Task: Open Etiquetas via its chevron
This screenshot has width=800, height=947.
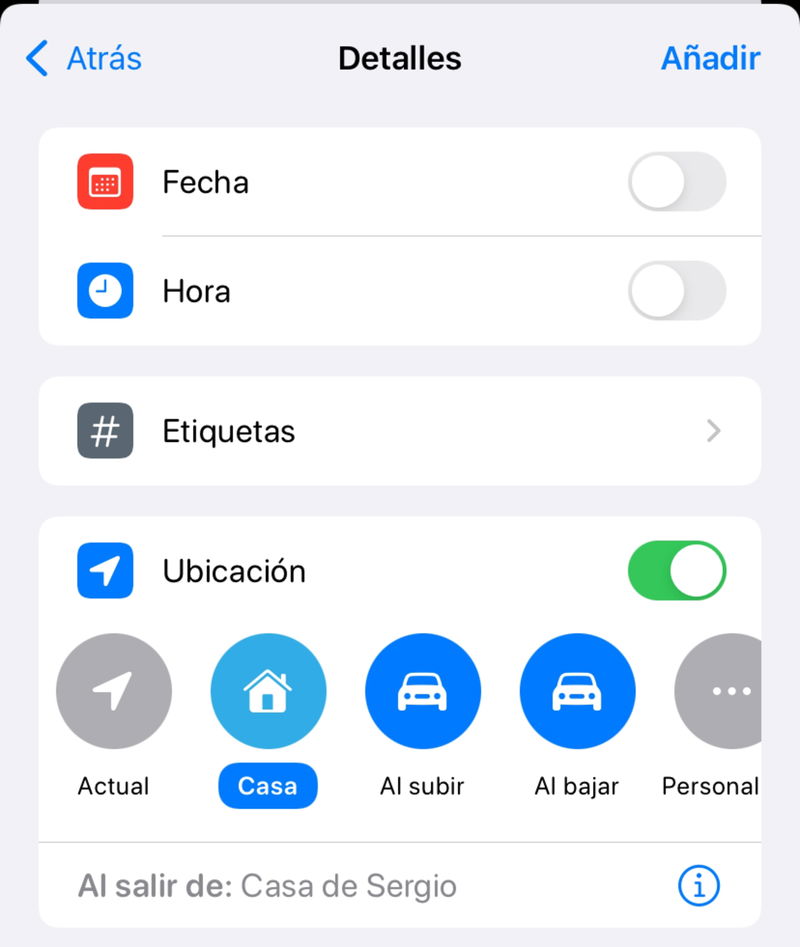Action: coord(713,431)
